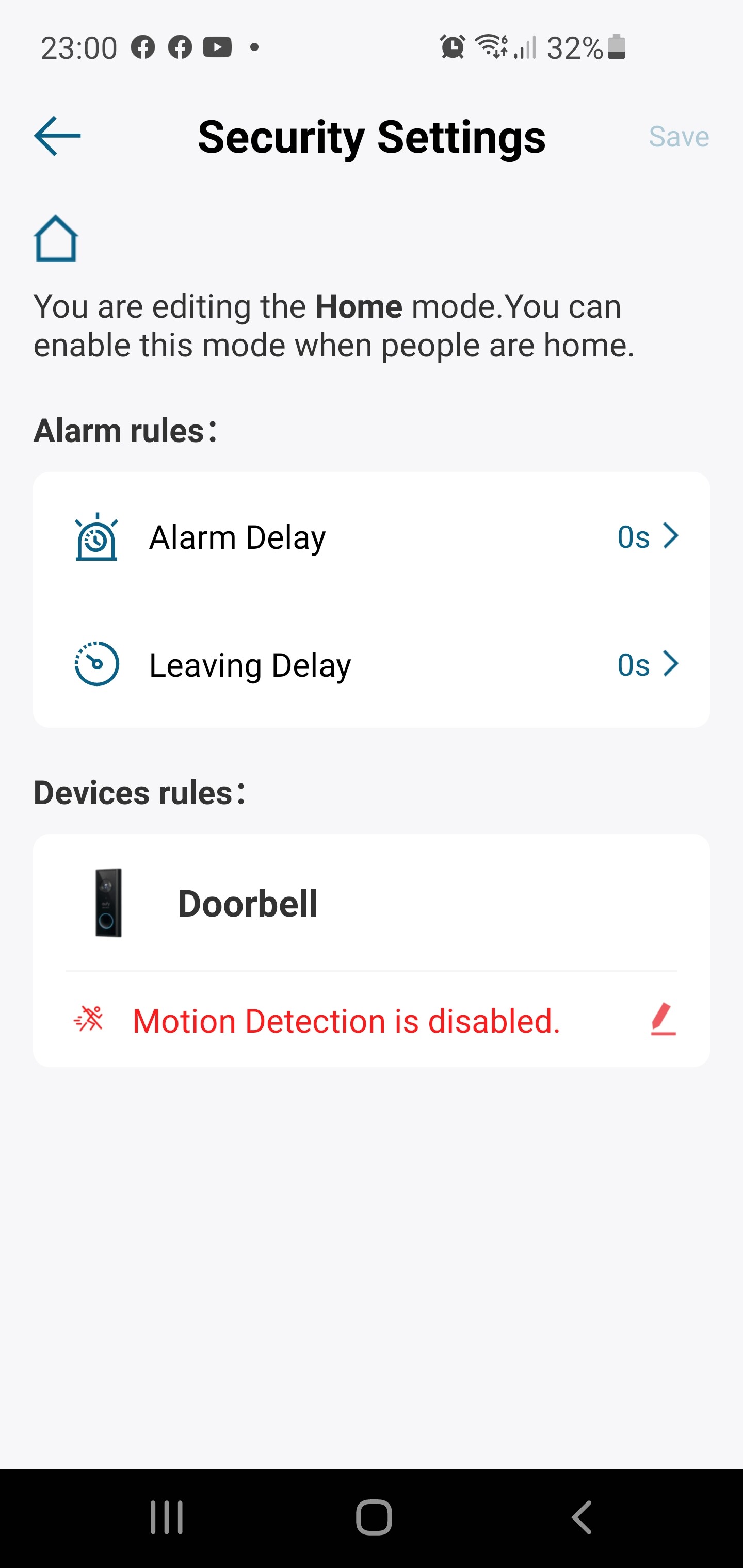Go back from Security Settings

click(x=57, y=136)
